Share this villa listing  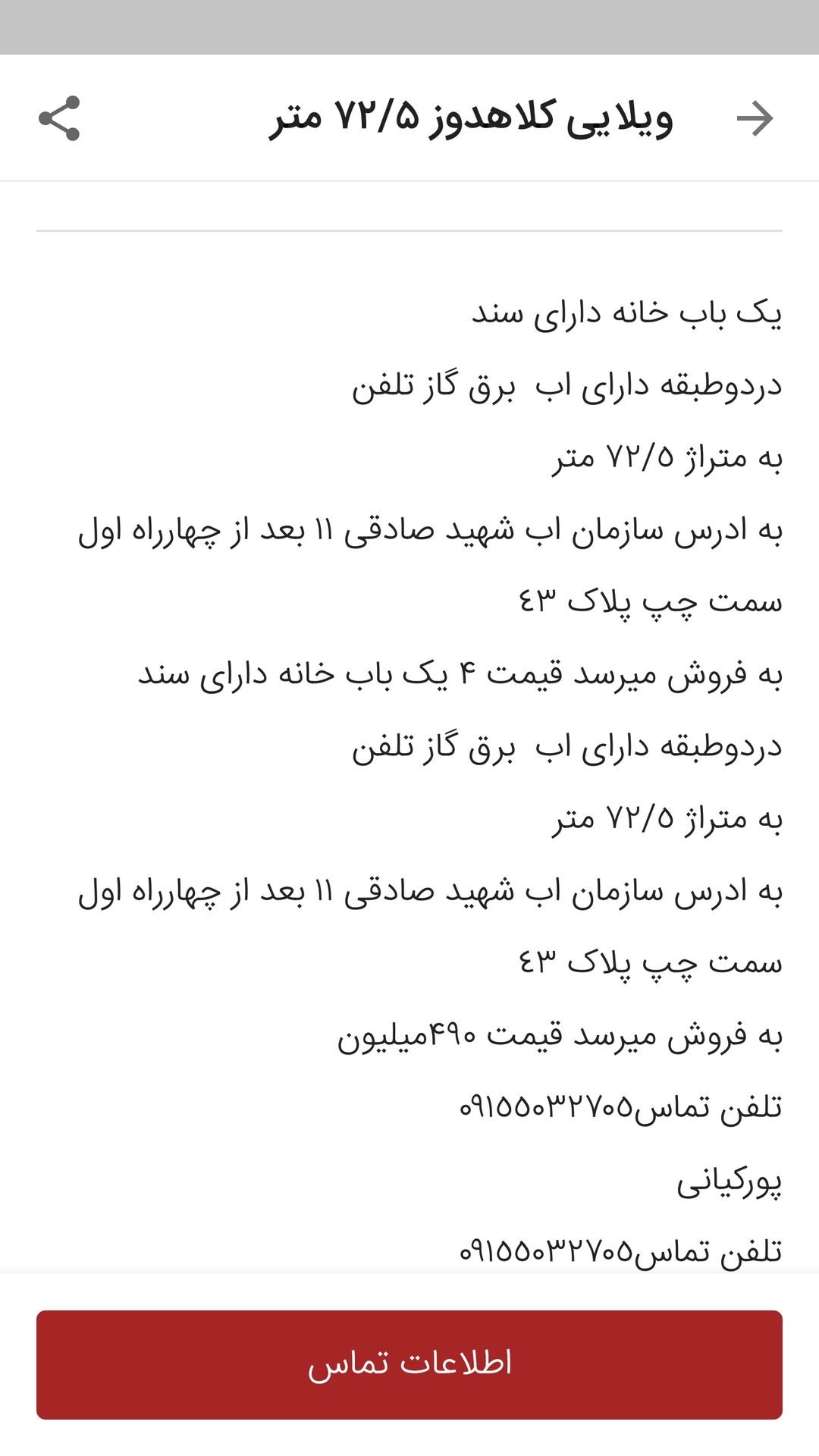point(59,118)
